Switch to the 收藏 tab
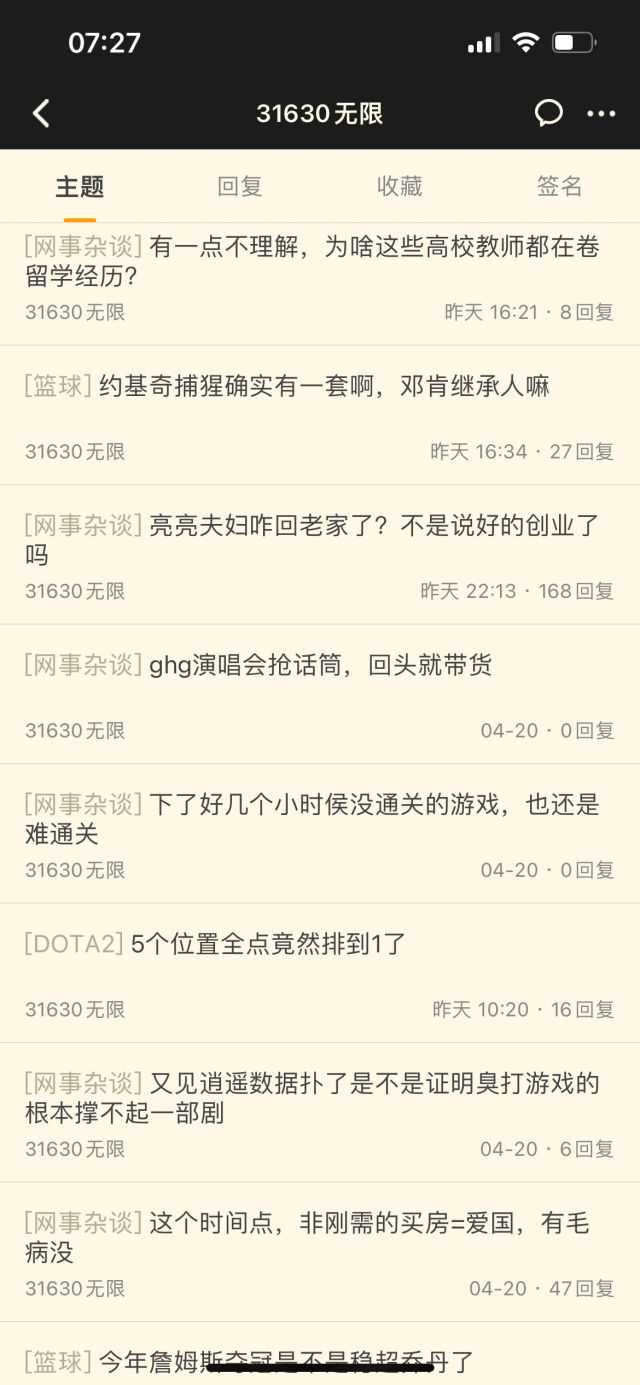 399,186
